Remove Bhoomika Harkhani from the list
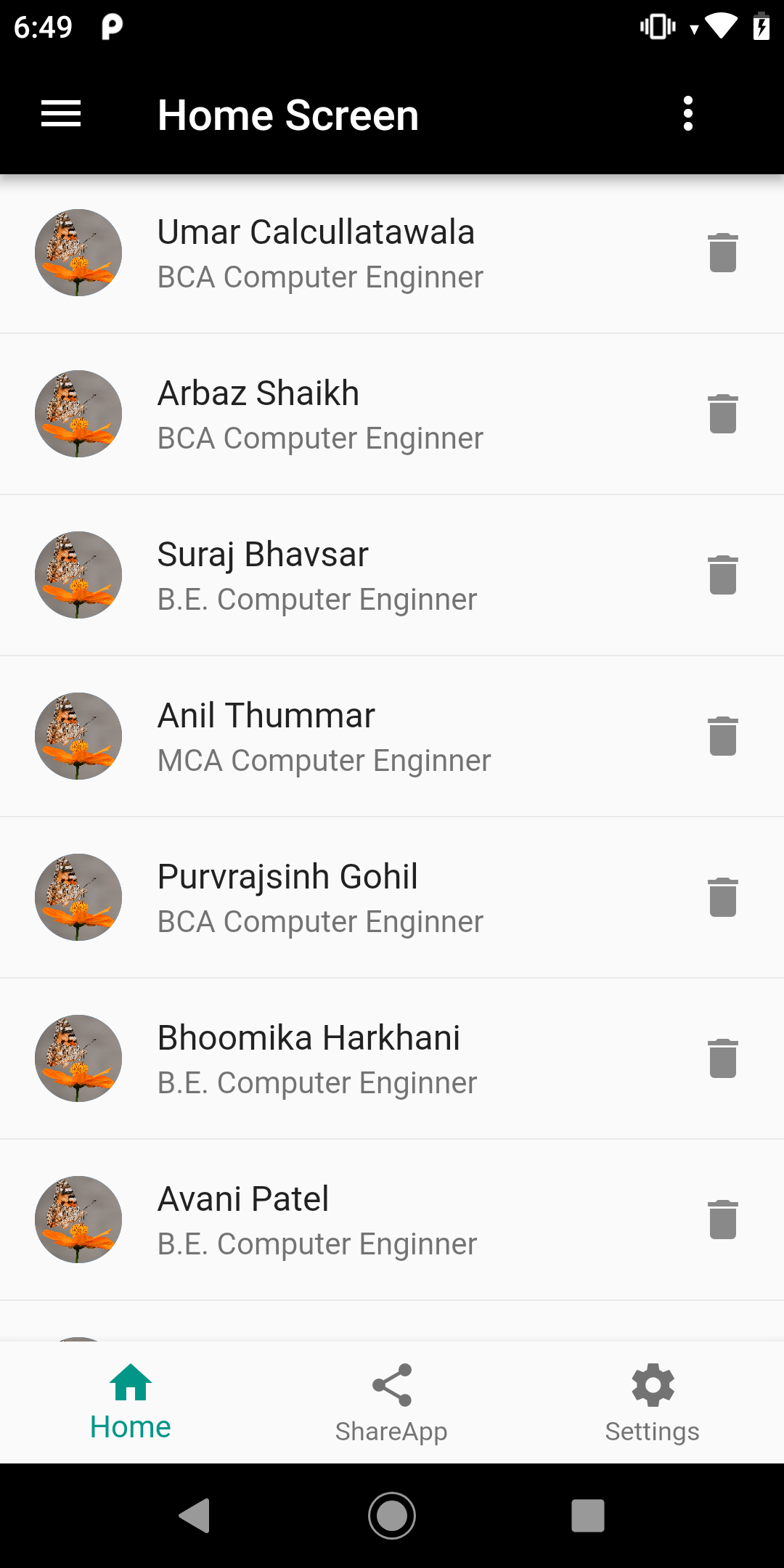 click(722, 1058)
